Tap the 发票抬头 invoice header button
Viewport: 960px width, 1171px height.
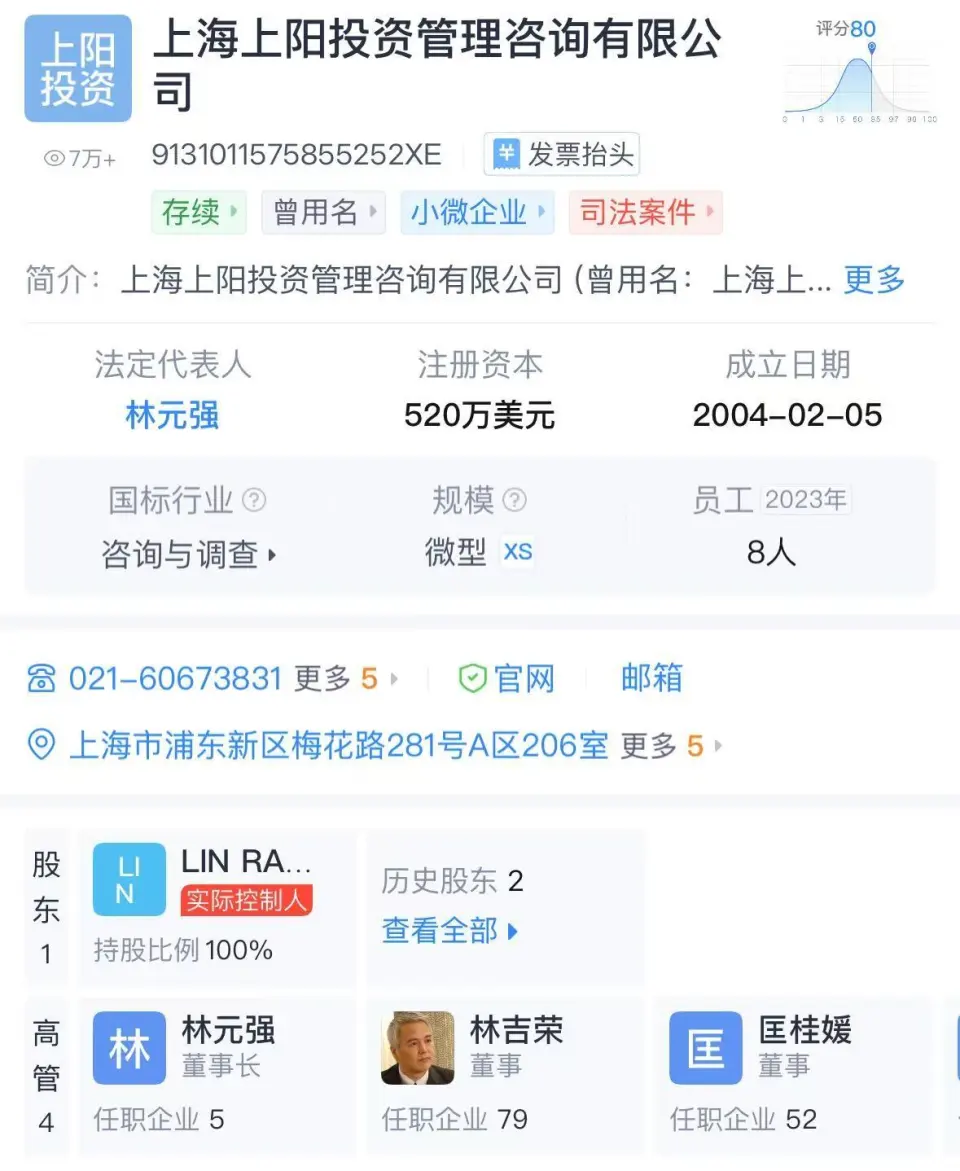(x=562, y=155)
